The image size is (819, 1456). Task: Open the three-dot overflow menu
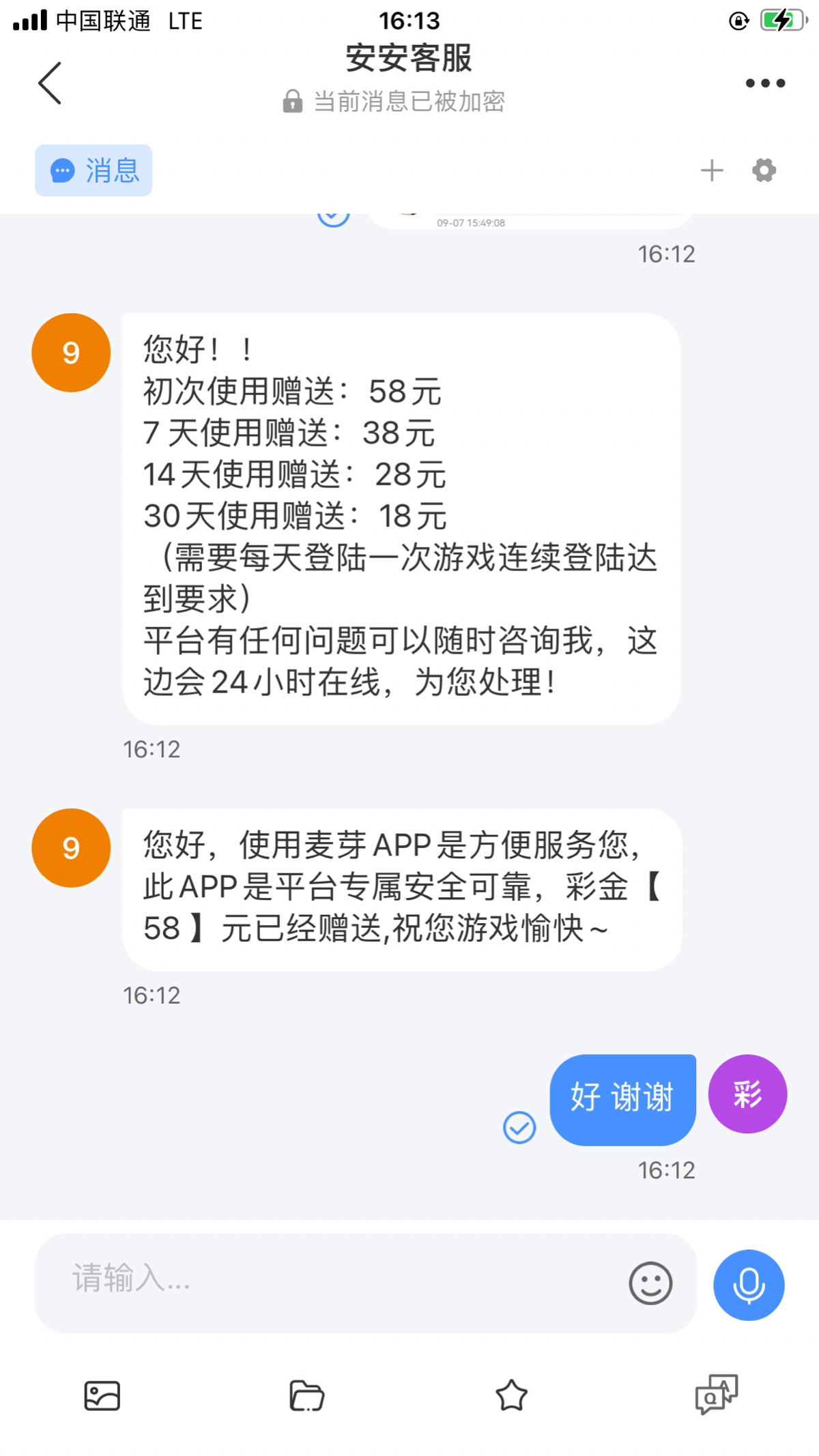pyautogui.click(x=765, y=83)
